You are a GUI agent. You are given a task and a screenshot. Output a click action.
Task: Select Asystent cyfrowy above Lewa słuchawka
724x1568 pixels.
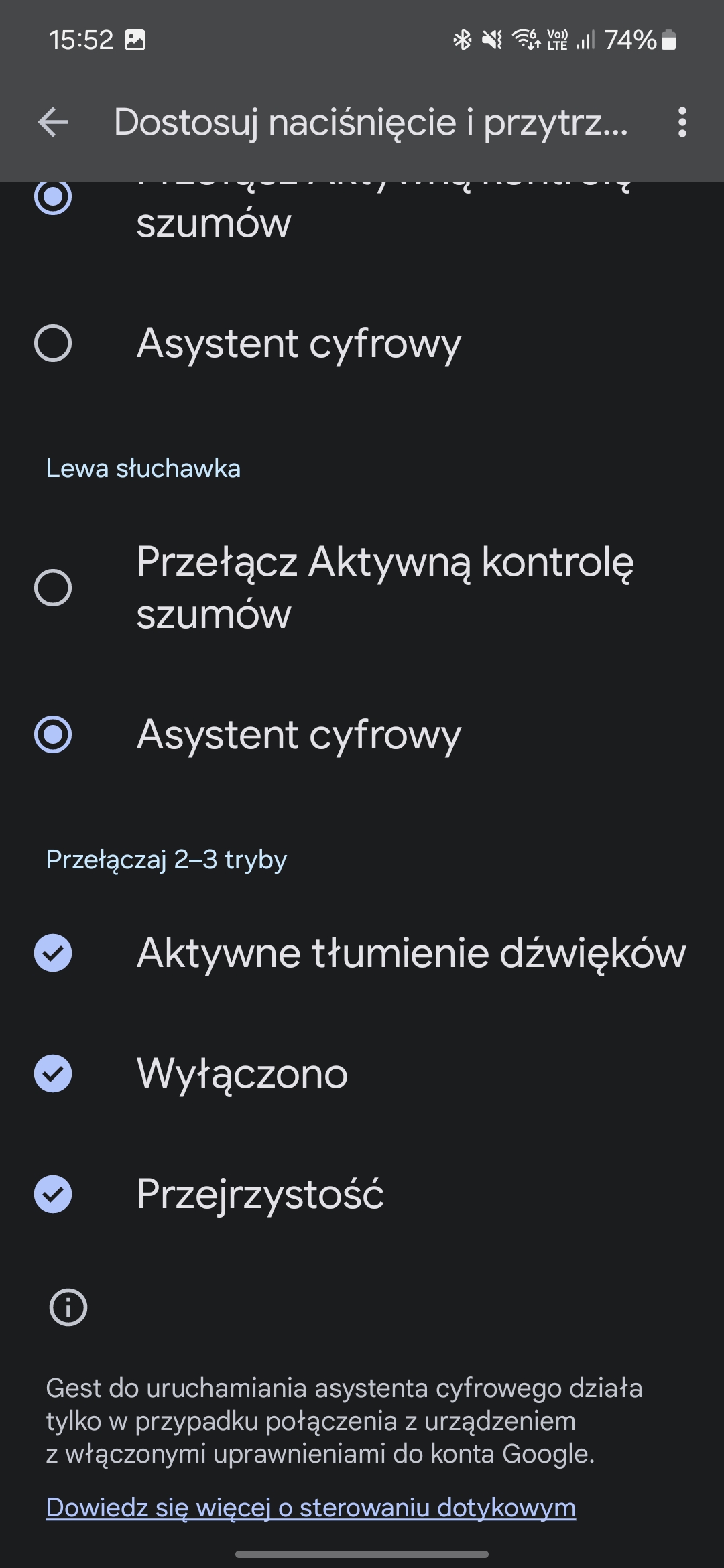362,344
